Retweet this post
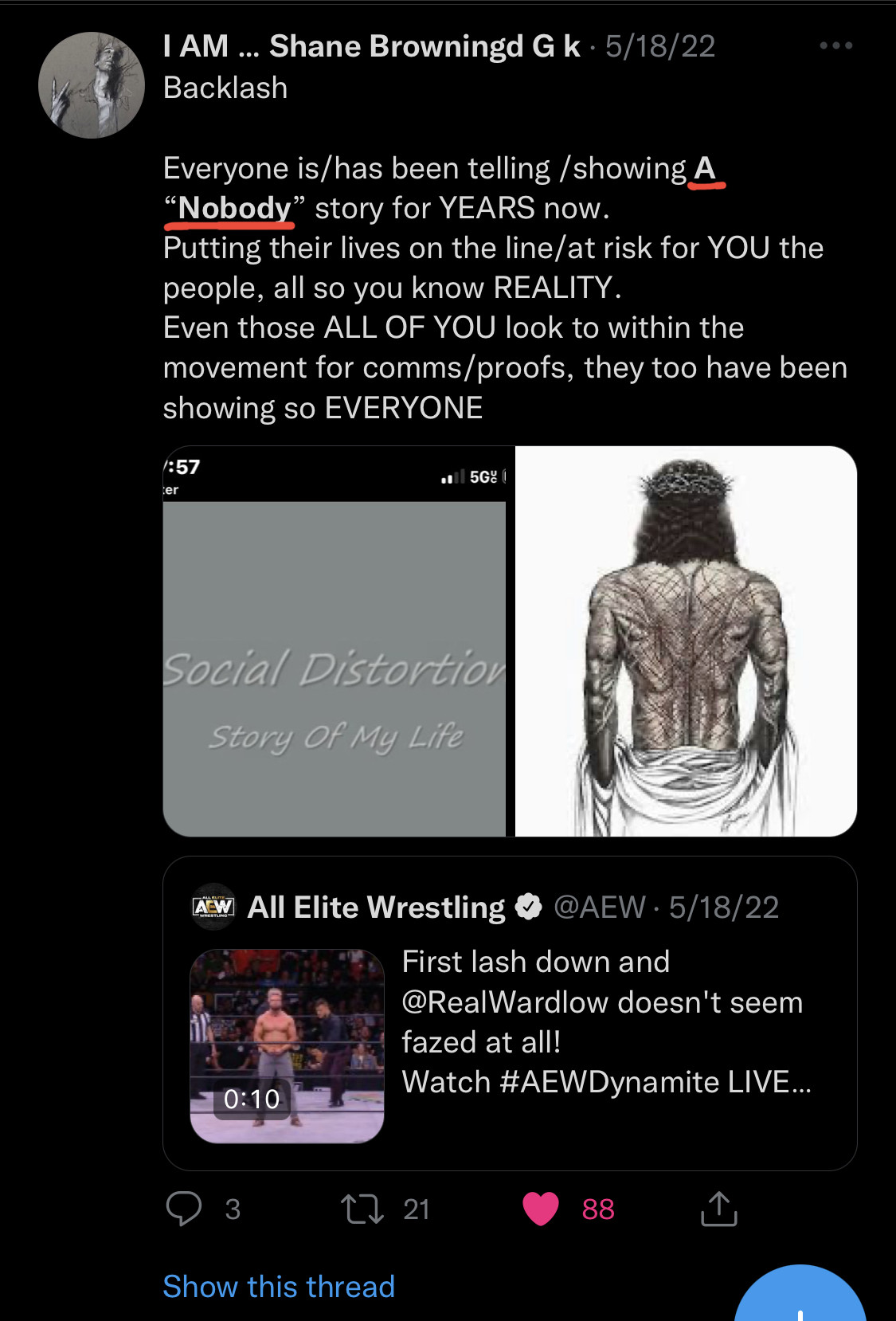The width and height of the screenshot is (896, 1321). click(362, 1209)
